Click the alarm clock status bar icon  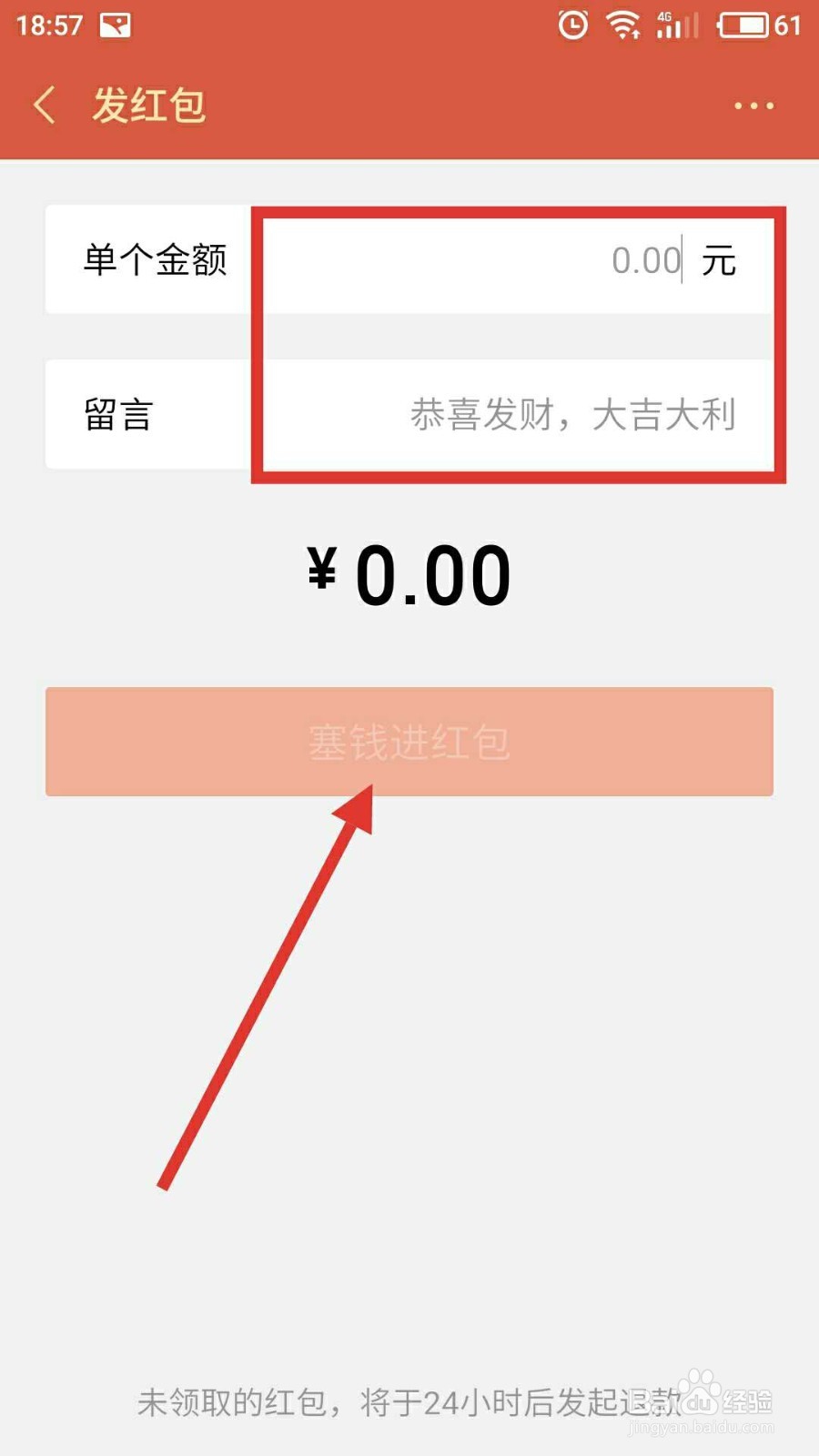coord(572,25)
